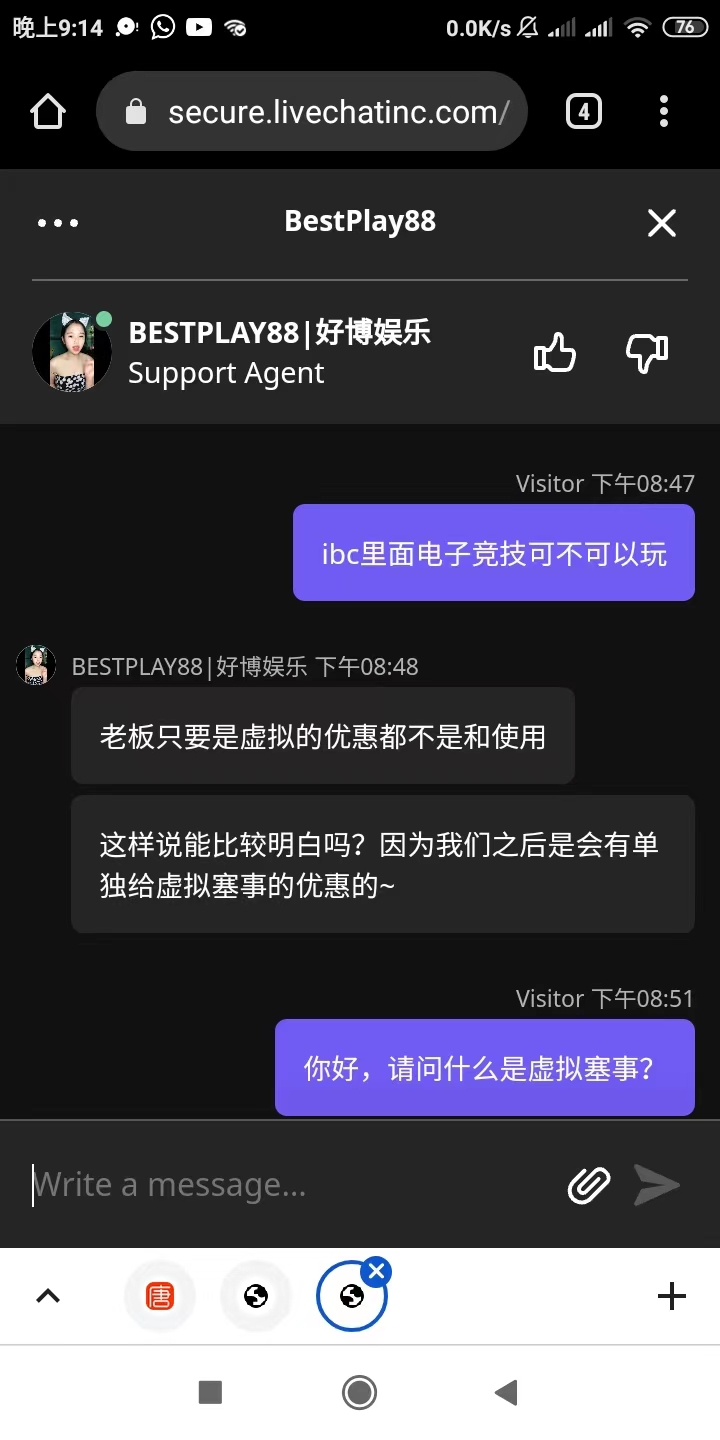Viewport: 720px width, 1440px height.
Task: Rate the support agent with thumbs down
Action: pos(646,353)
